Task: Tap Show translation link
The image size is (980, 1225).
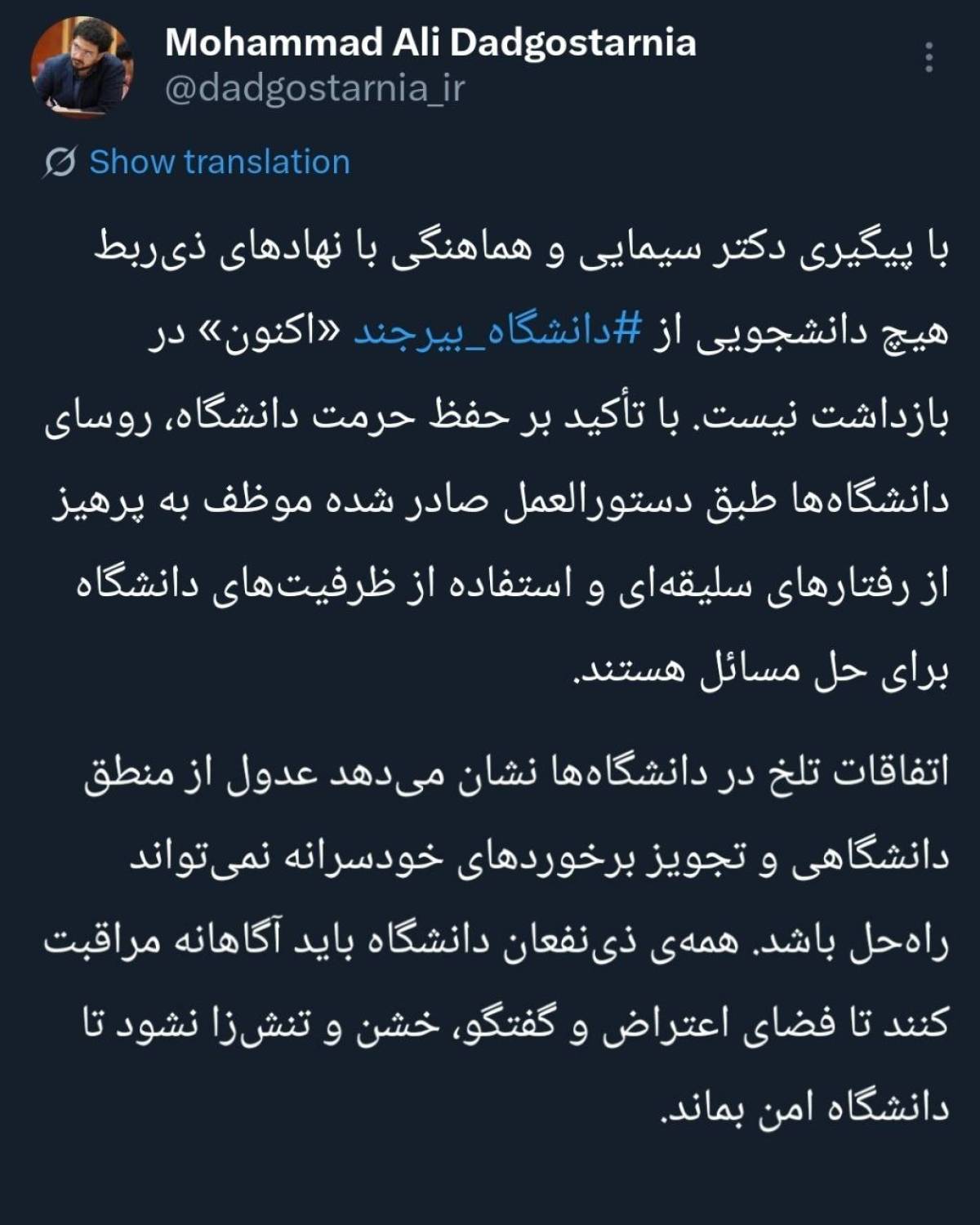Action: [x=219, y=162]
